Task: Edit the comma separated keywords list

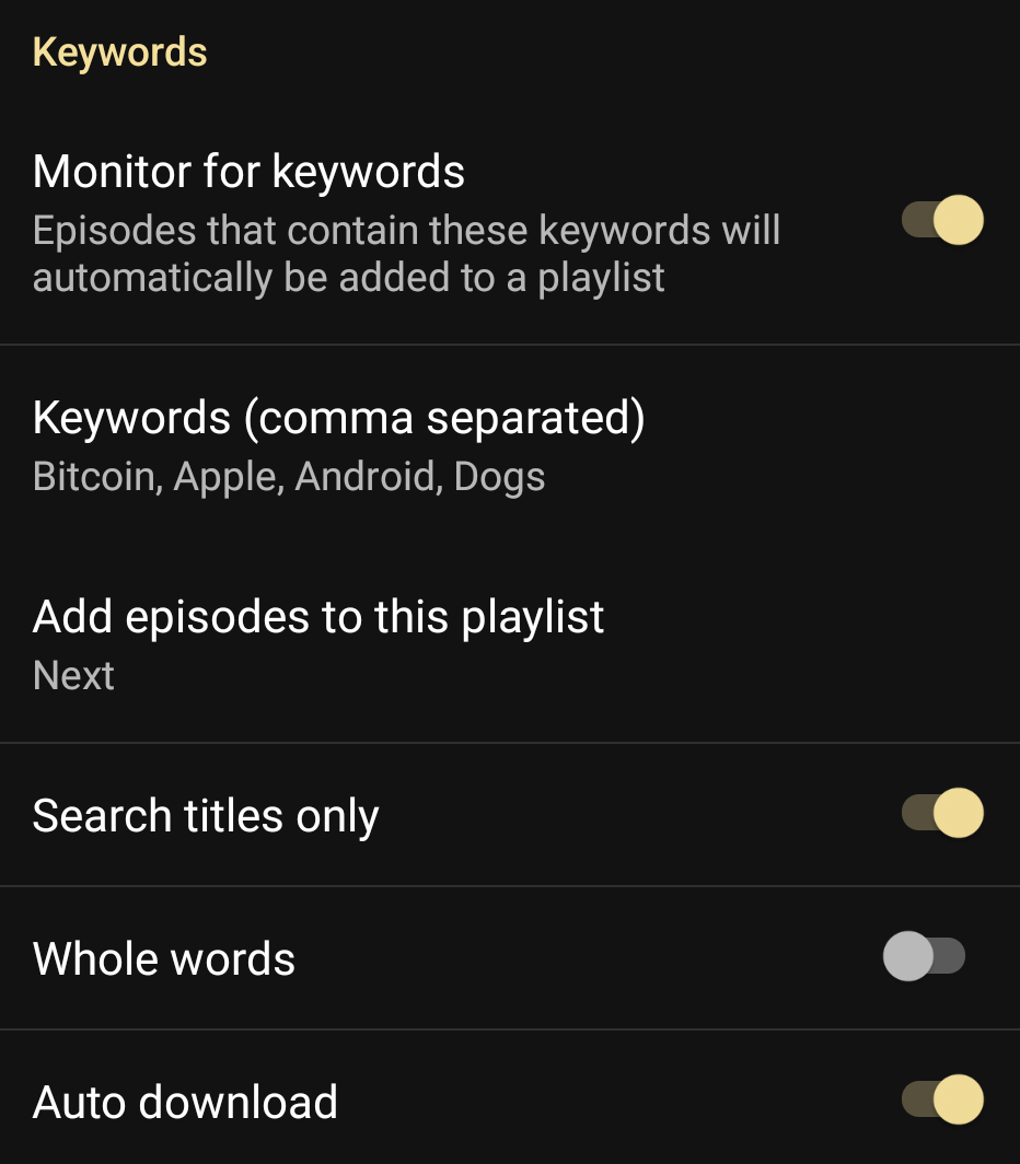Action: (x=339, y=445)
